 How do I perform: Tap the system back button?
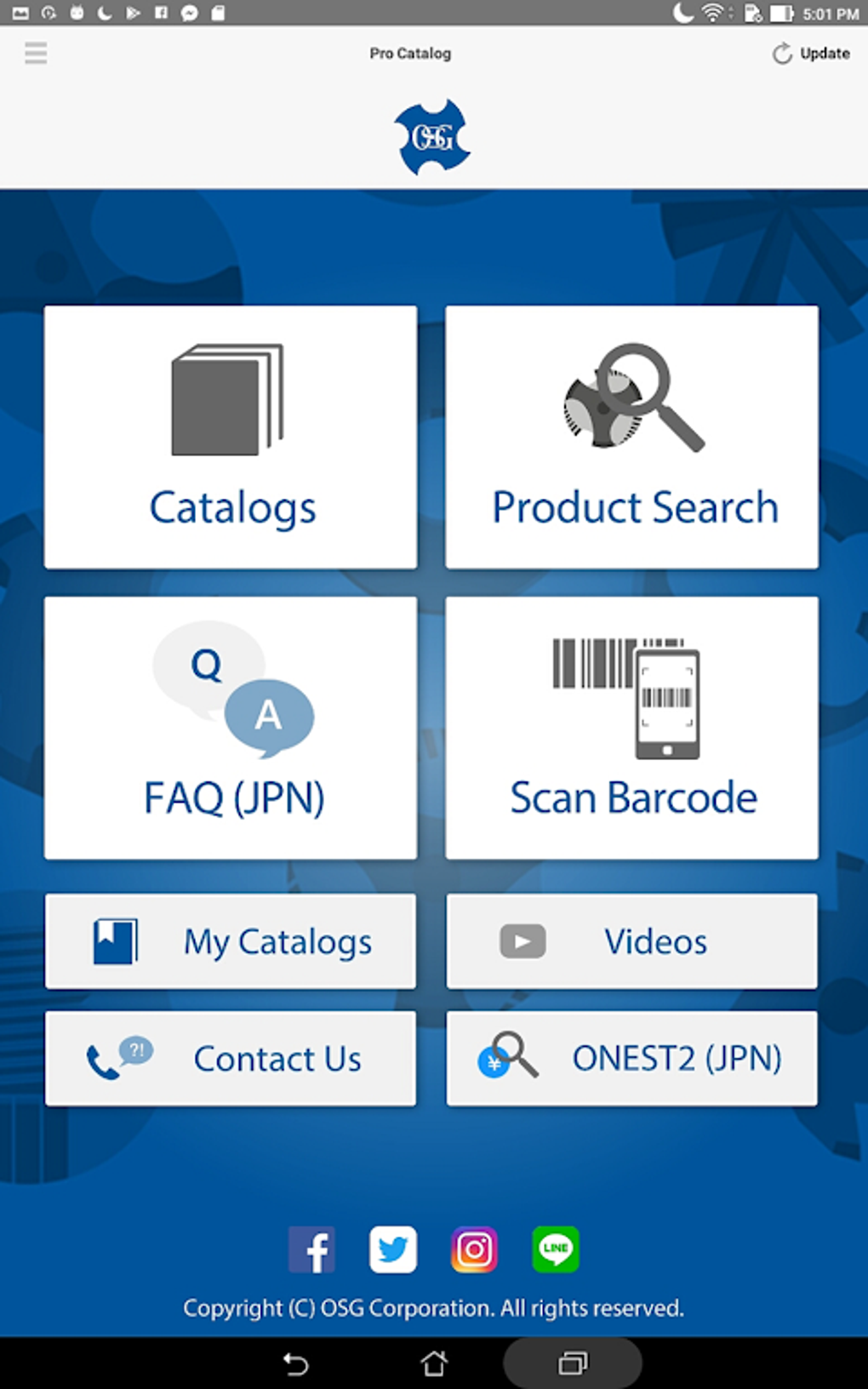(x=295, y=1363)
